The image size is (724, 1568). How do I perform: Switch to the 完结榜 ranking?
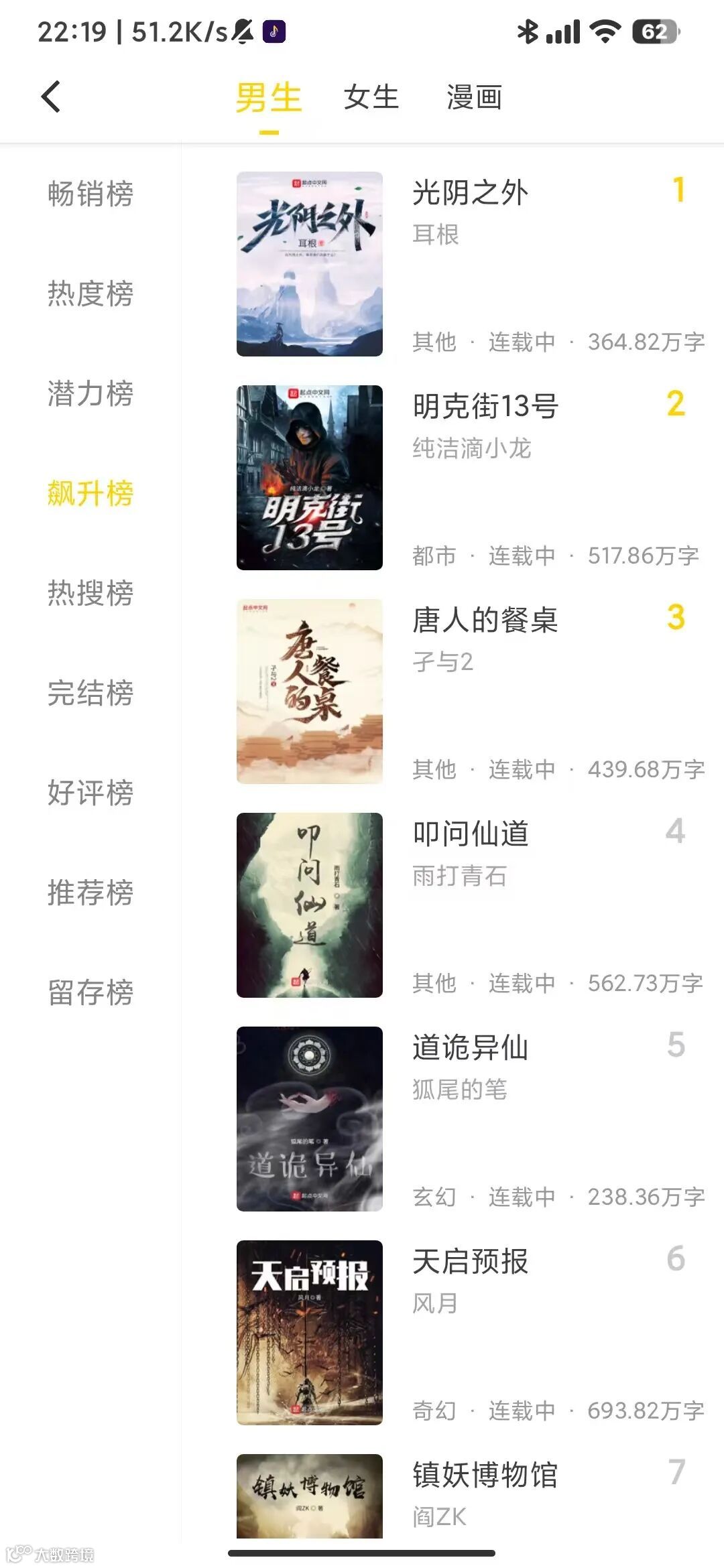(90, 693)
